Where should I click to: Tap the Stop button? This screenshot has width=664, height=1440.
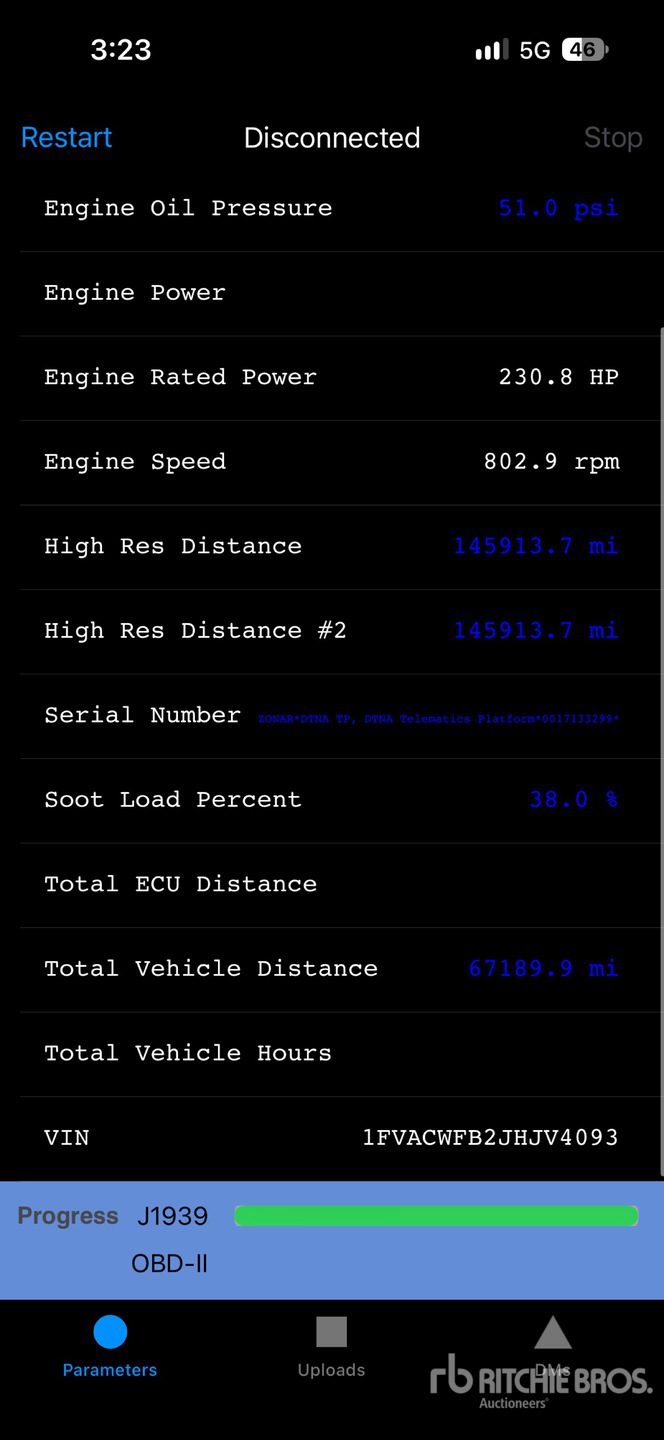[613, 137]
